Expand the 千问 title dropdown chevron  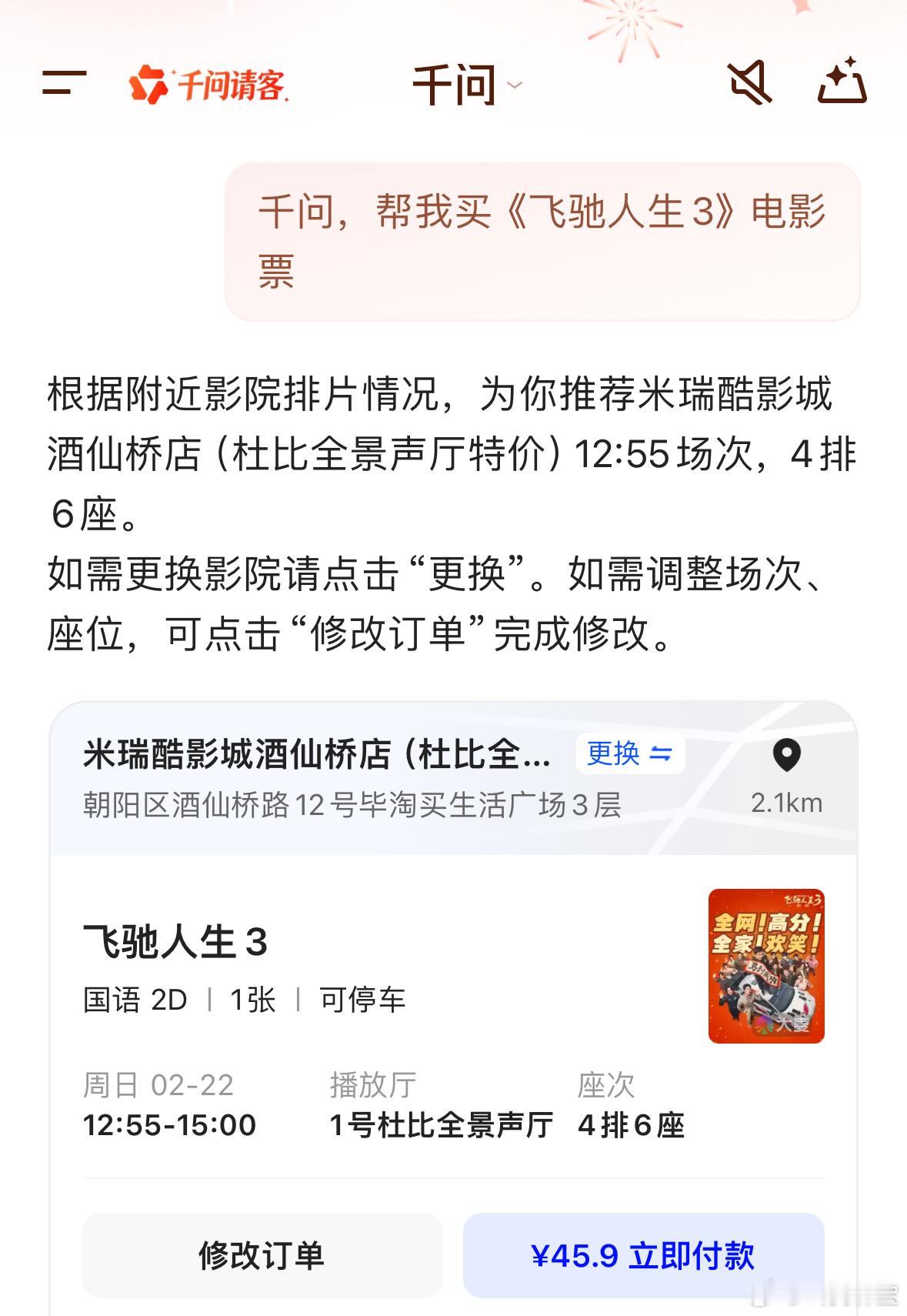click(x=514, y=87)
